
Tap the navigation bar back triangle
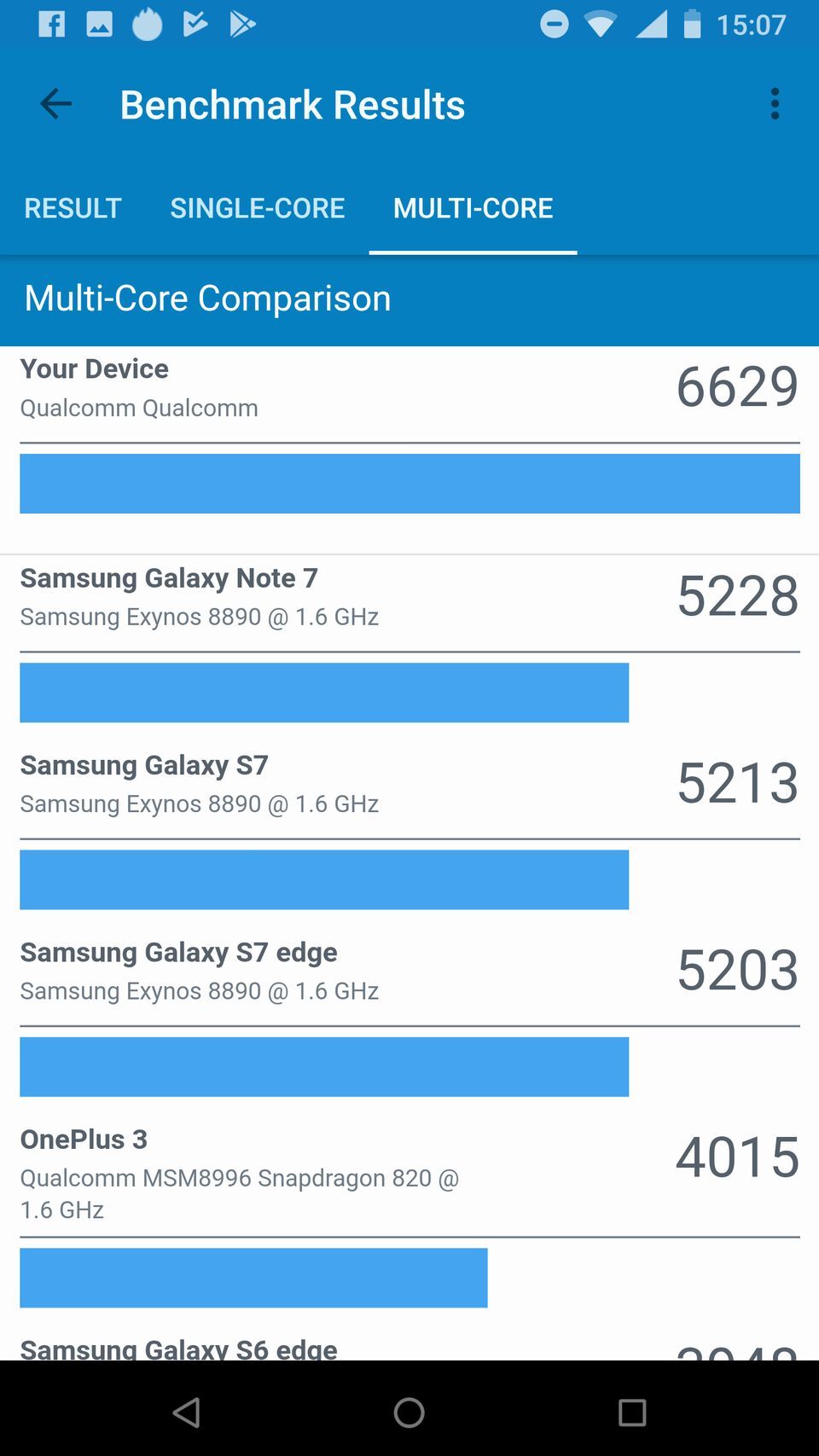[188, 1412]
